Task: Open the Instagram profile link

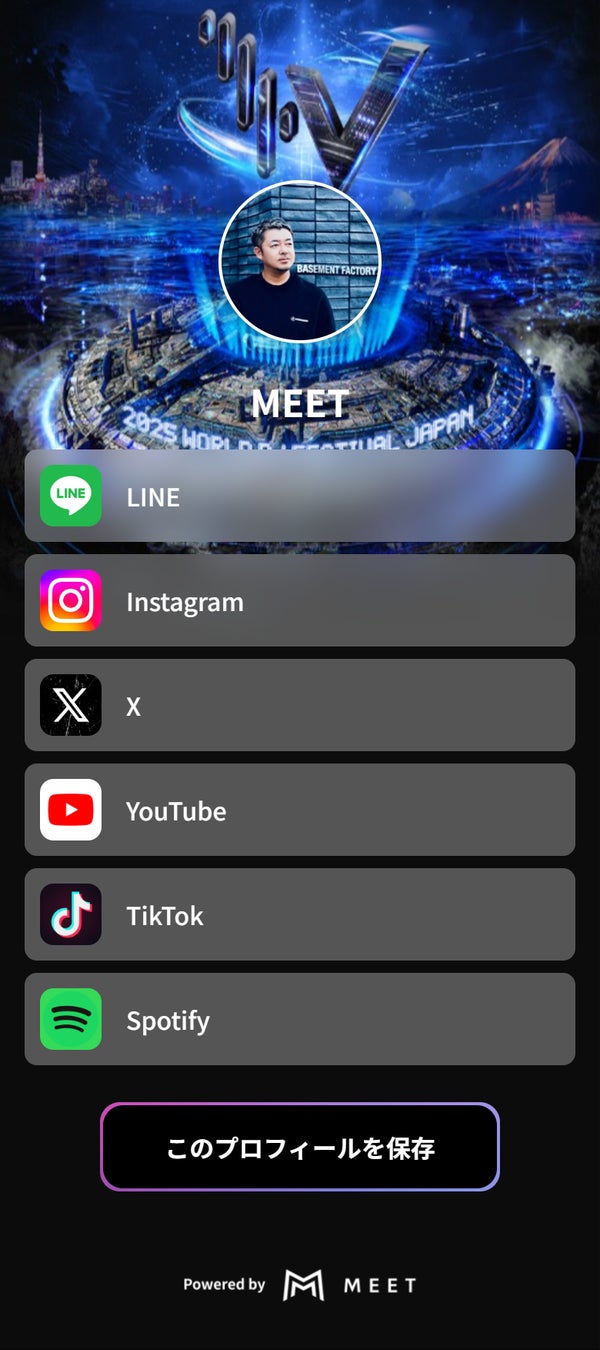Action: click(300, 601)
